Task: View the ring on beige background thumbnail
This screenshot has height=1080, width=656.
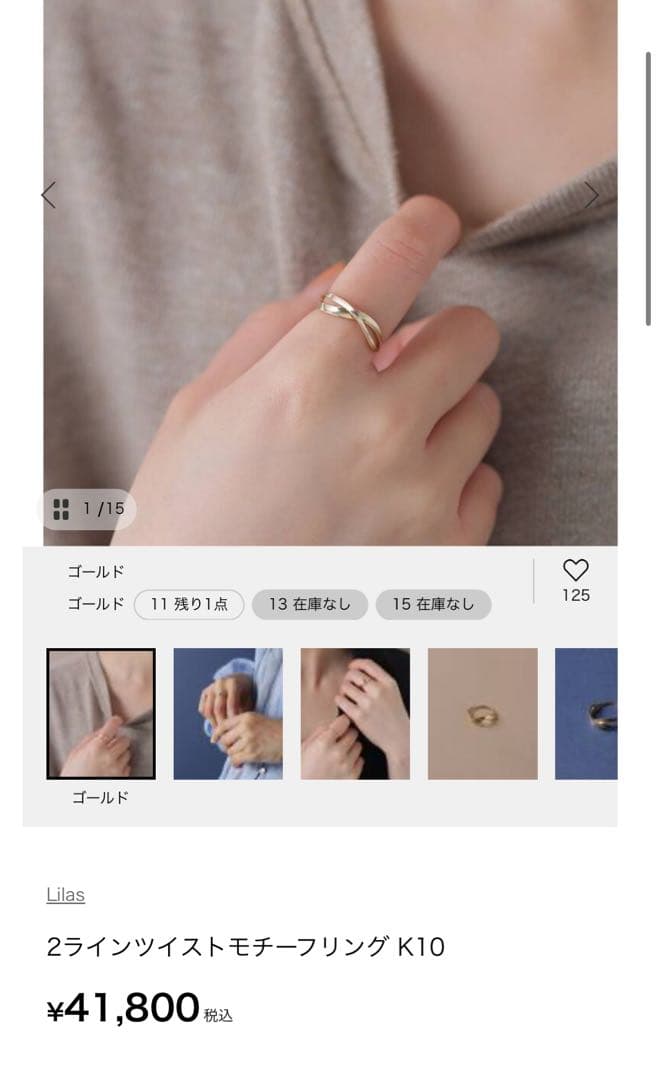Action: (482, 714)
